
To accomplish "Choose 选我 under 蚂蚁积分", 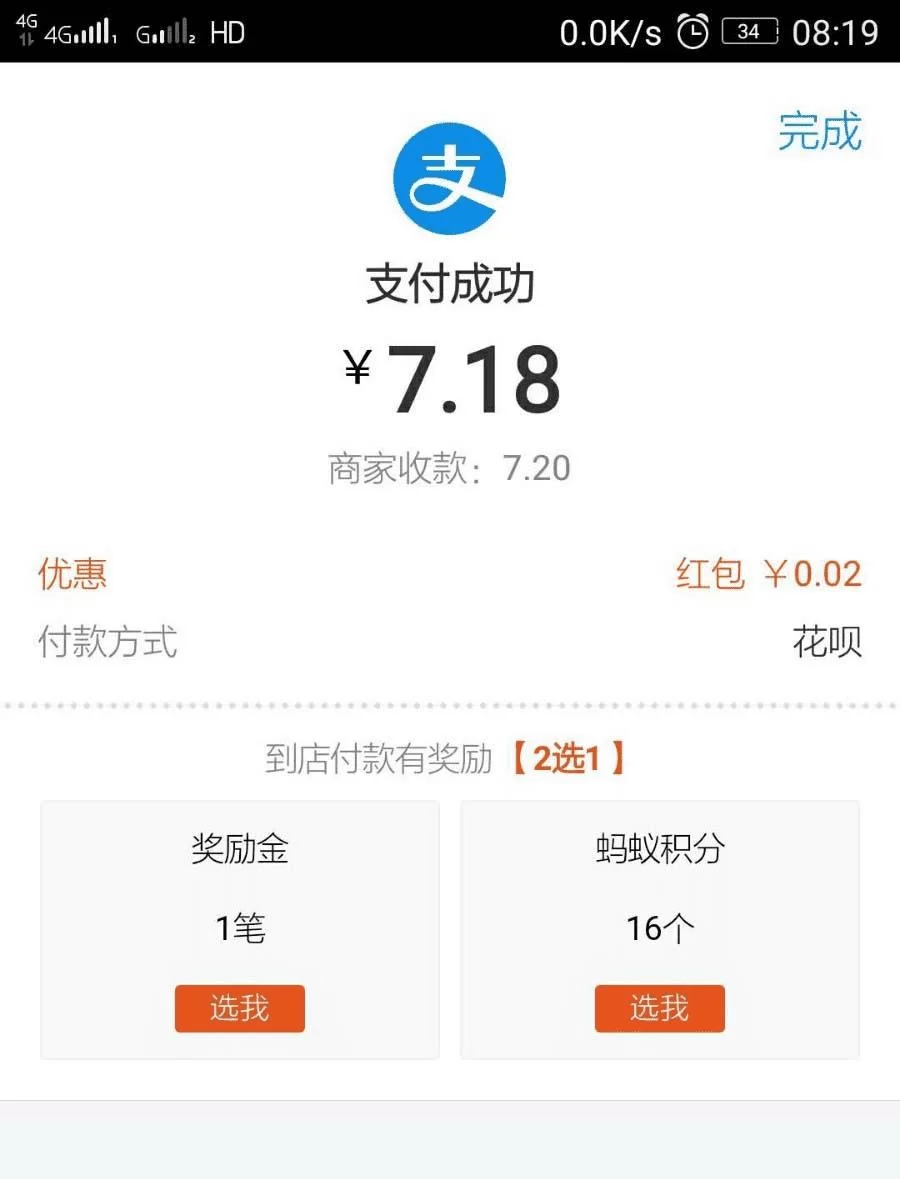I will [x=659, y=1008].
